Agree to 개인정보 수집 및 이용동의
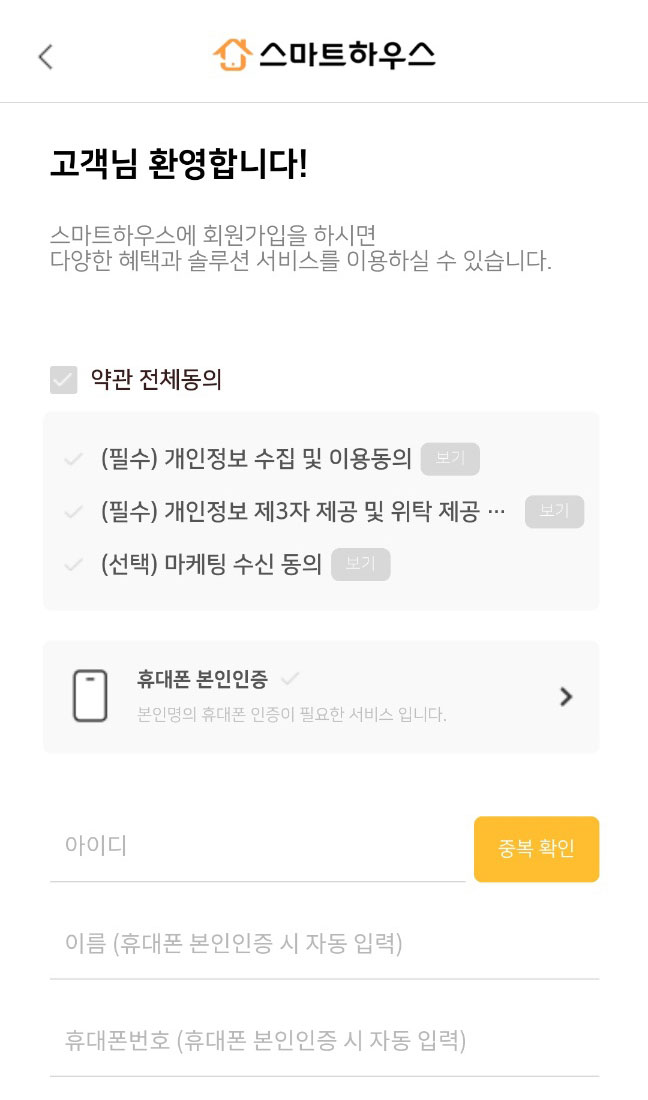The height and width of the screenshot is (1100, 648). [x=73, y=459]
